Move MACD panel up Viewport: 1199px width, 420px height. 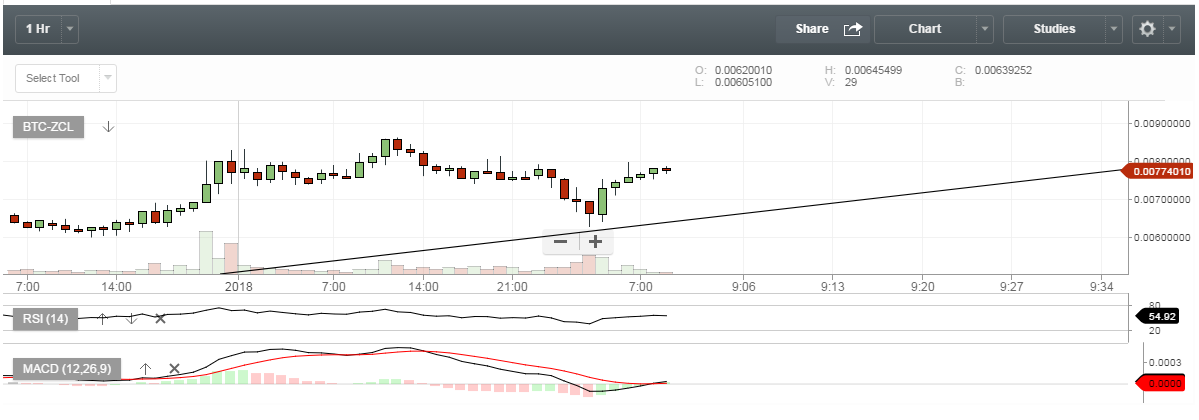pyautogui.click(x=145, y=369)
